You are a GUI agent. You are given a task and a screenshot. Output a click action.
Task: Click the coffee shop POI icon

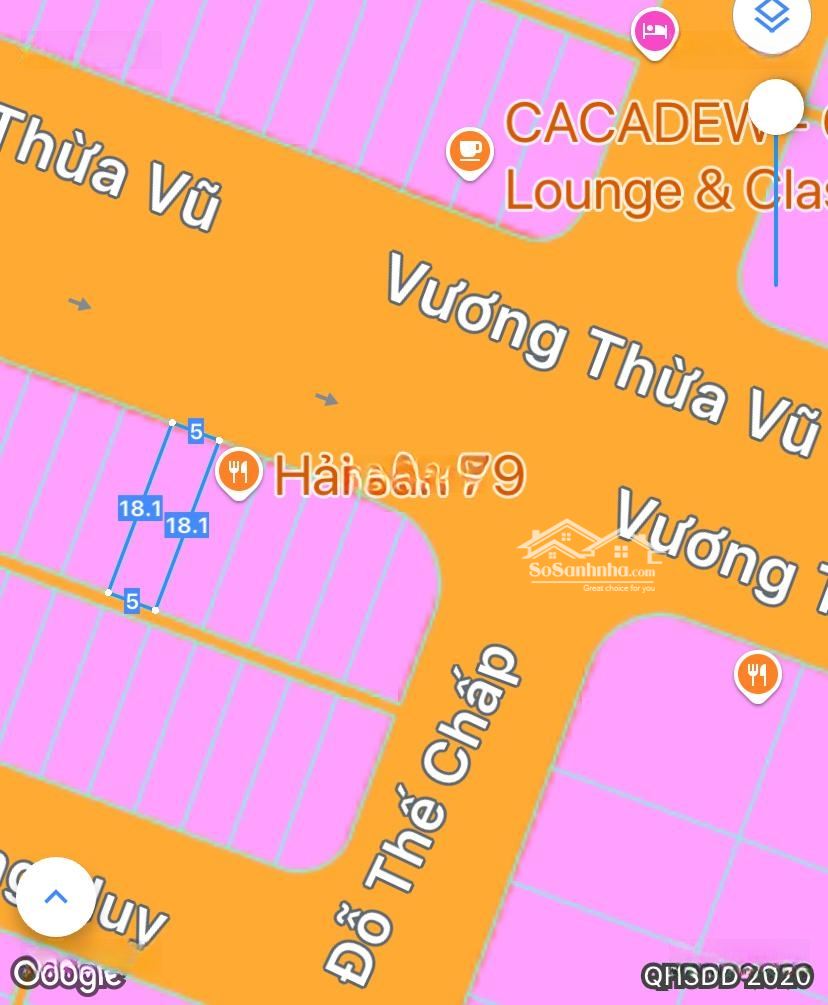click(470, 152)
